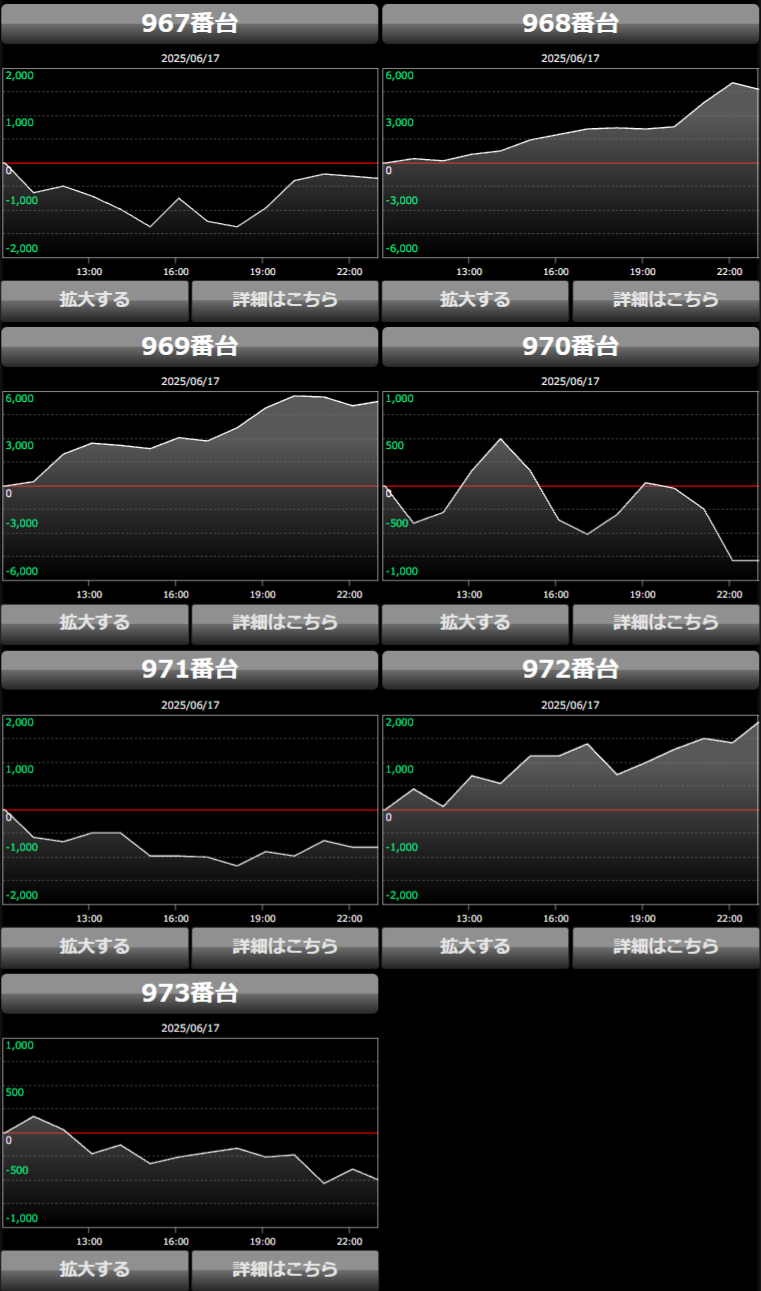This screenshot has width=761, height=1291.
Task: Open details (詳細はこちら) for 969番台
Action: (285, 623)
